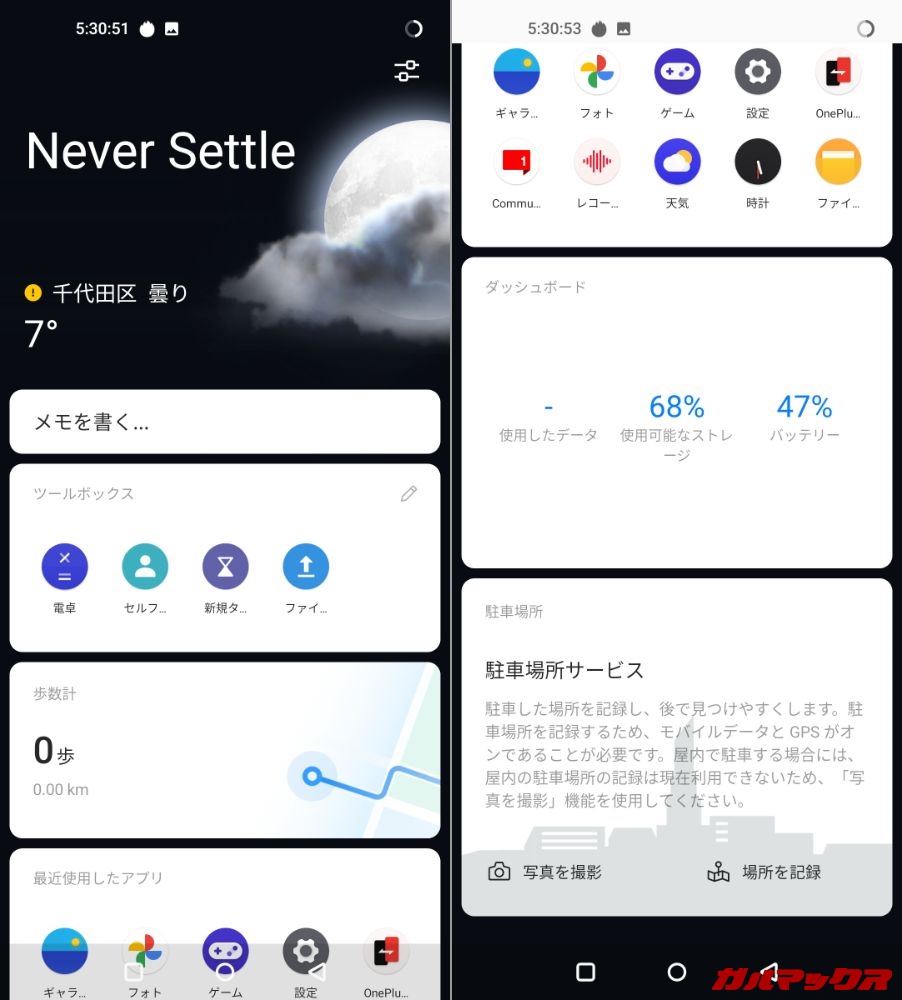
Task: Tap 場所を記録 to save parking spot
Action: (765, 872)
